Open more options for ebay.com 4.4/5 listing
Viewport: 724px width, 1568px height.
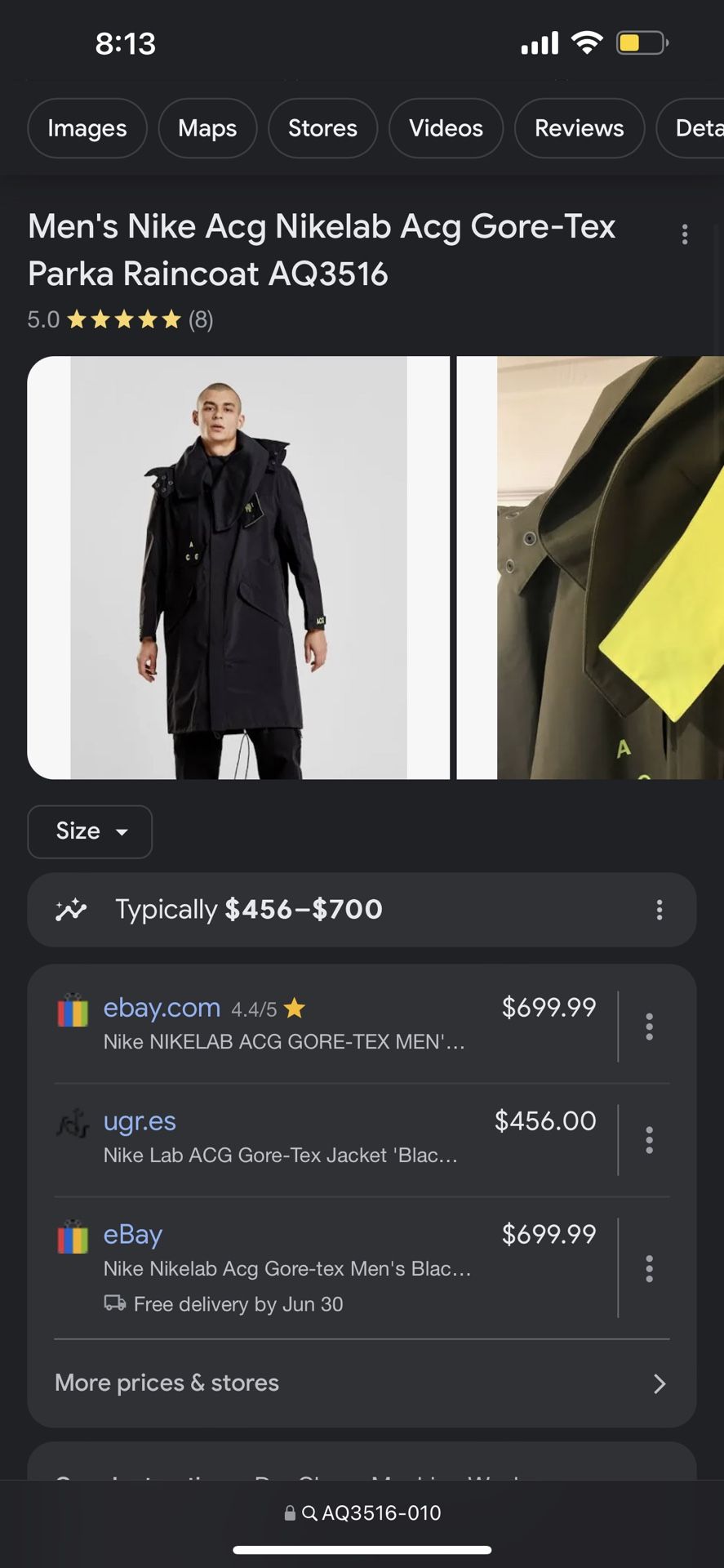tap(649, 1027)
